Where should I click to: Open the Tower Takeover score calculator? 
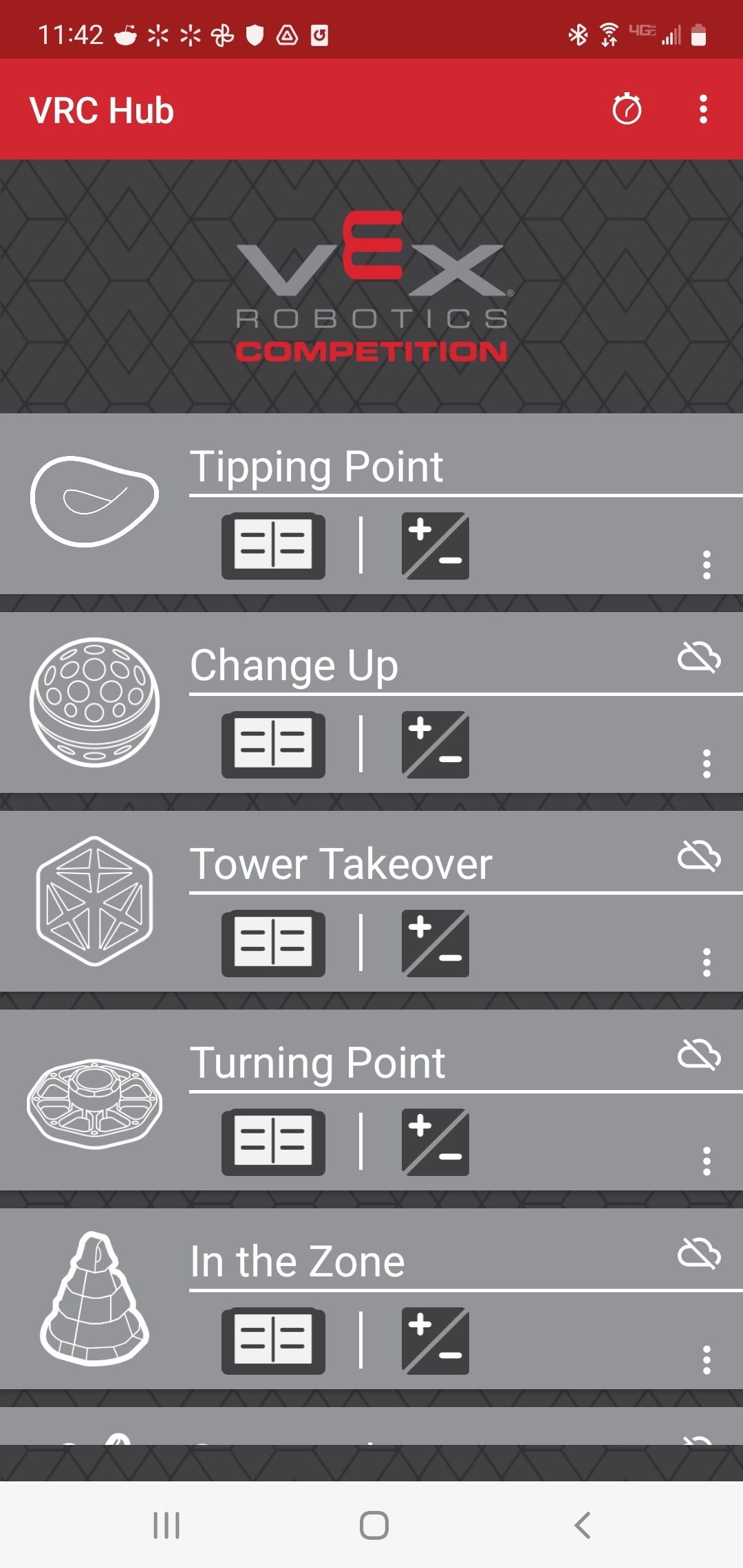(435, 944)
